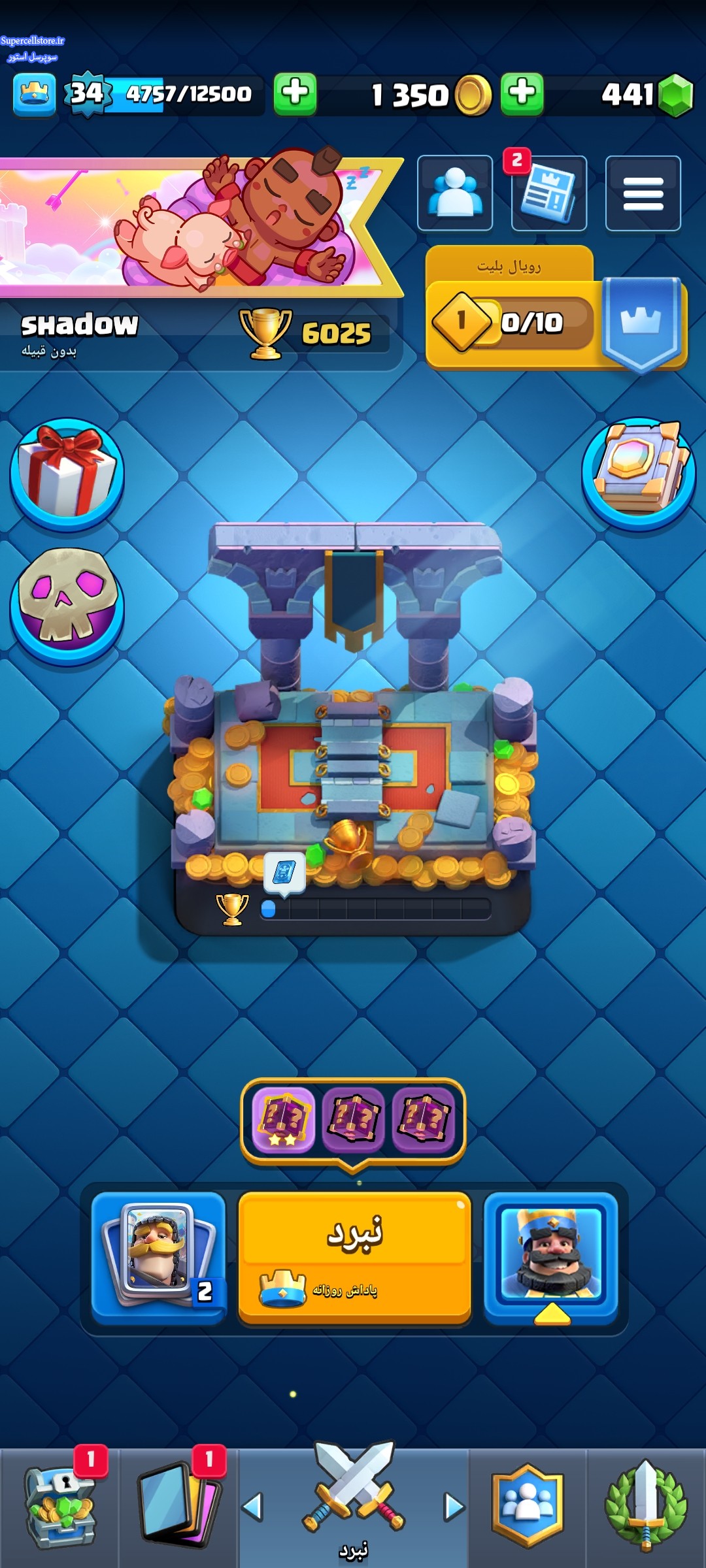
Task: Open the collection book icon
Action: [x=639, y=473]
